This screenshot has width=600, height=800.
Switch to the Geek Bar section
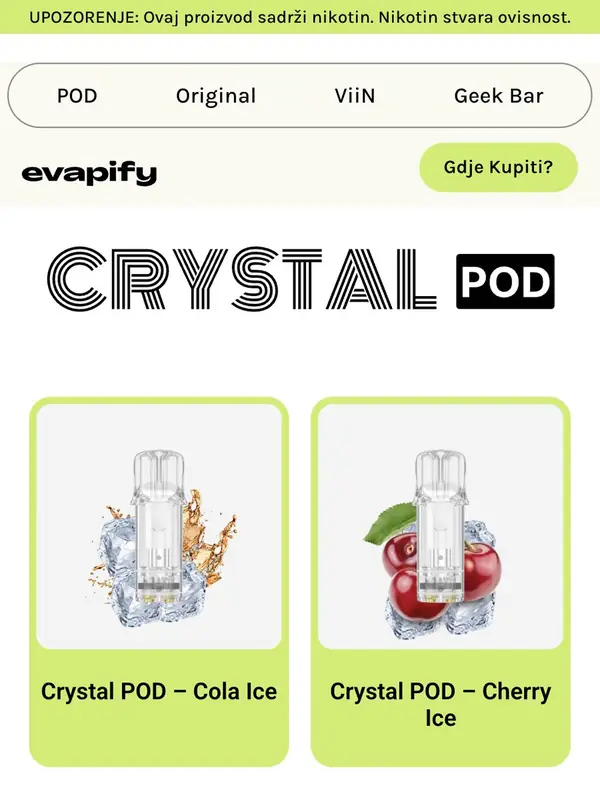pos(498,96)
